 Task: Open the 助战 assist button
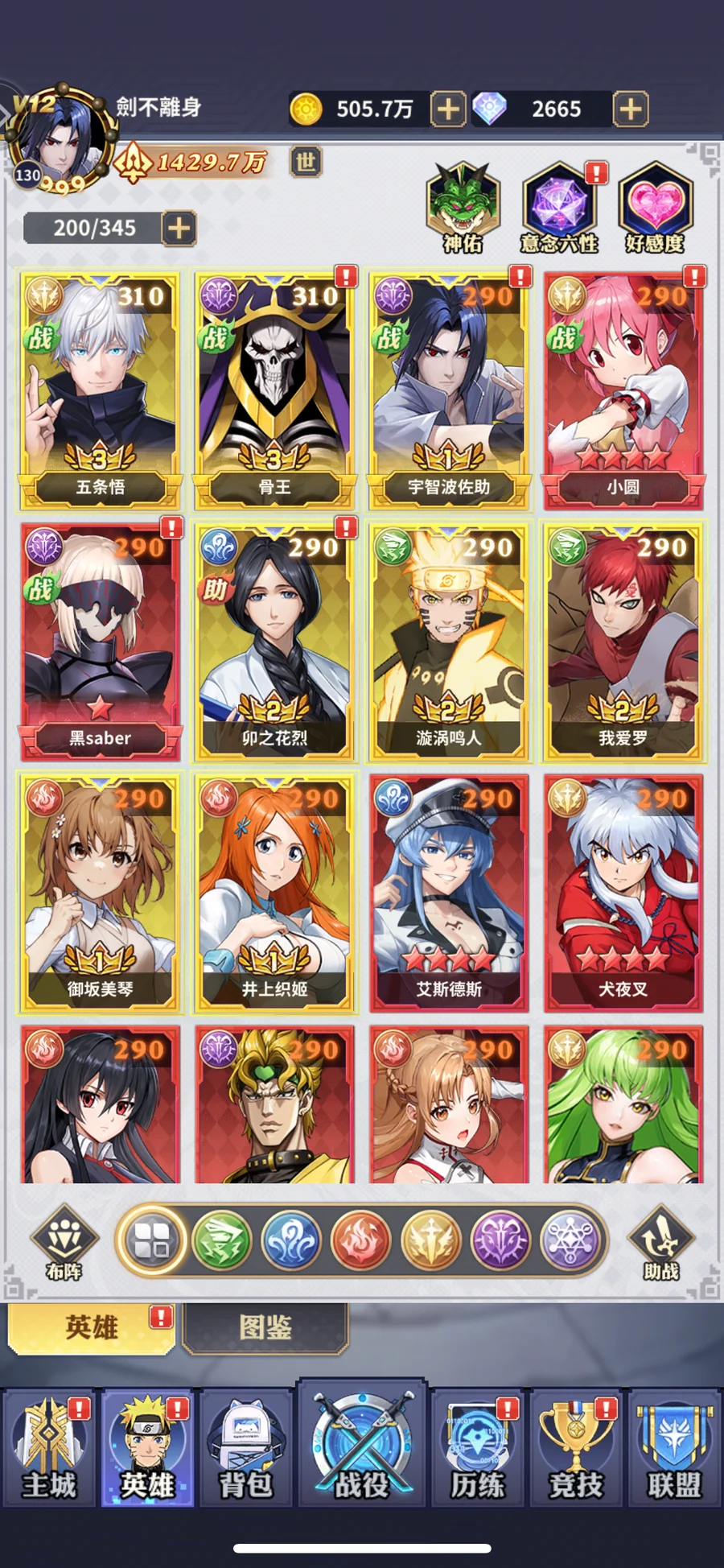pos(660,1243)
